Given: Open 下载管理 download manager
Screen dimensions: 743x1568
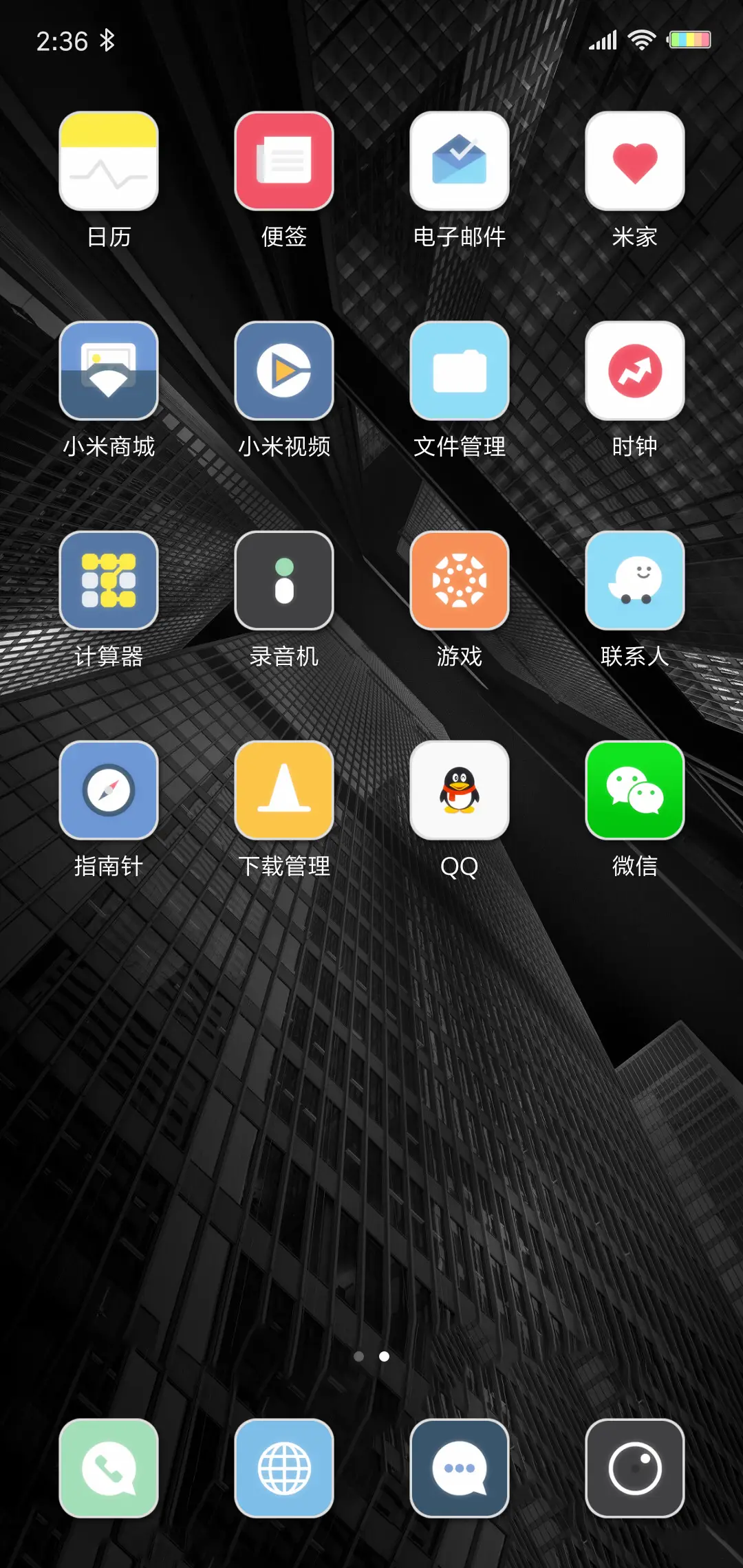Looking at the screenshot, I should coord(284,790).
